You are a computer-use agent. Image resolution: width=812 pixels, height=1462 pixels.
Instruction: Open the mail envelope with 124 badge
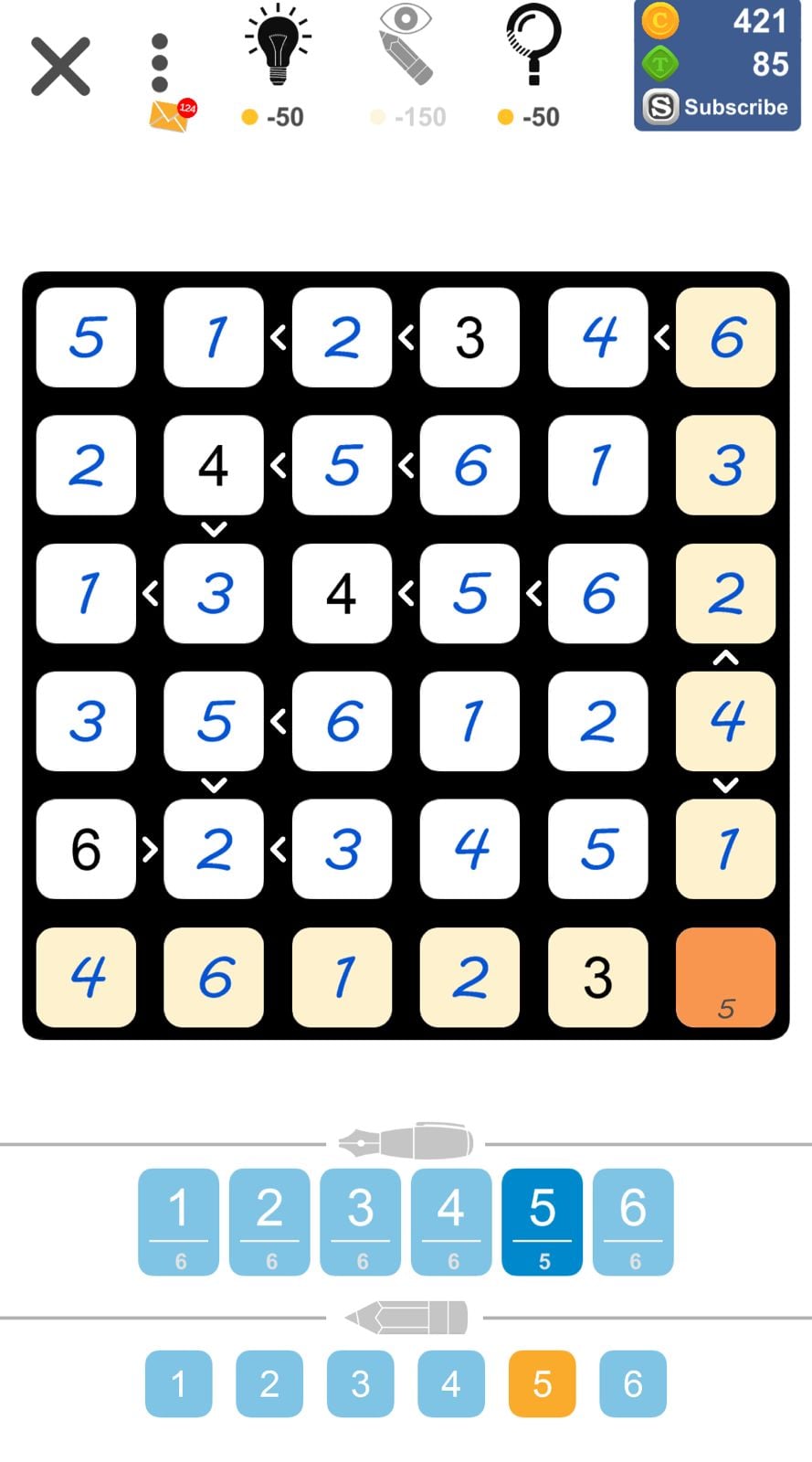tap(170, 116)
